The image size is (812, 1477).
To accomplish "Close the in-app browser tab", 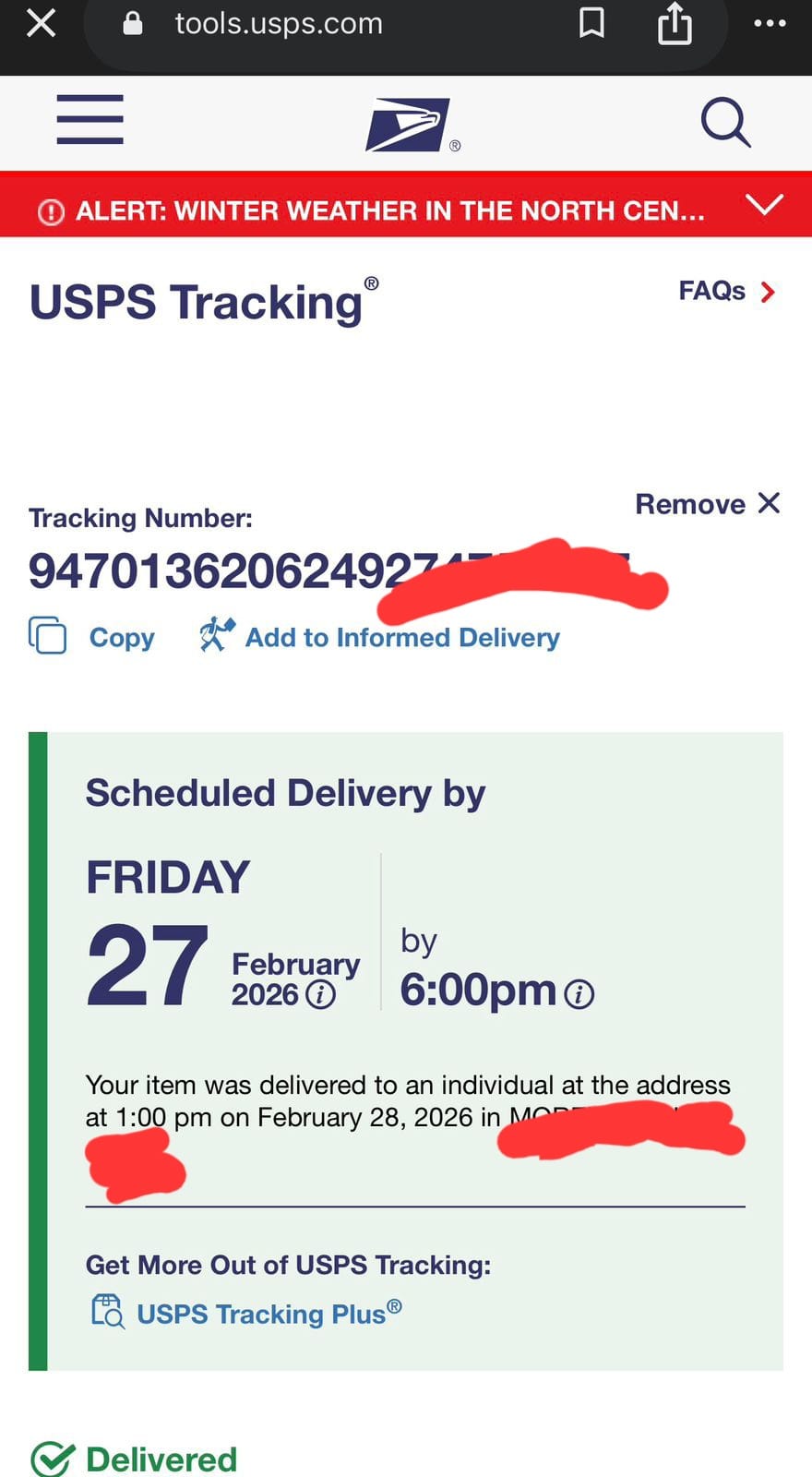I will (42, 23).
